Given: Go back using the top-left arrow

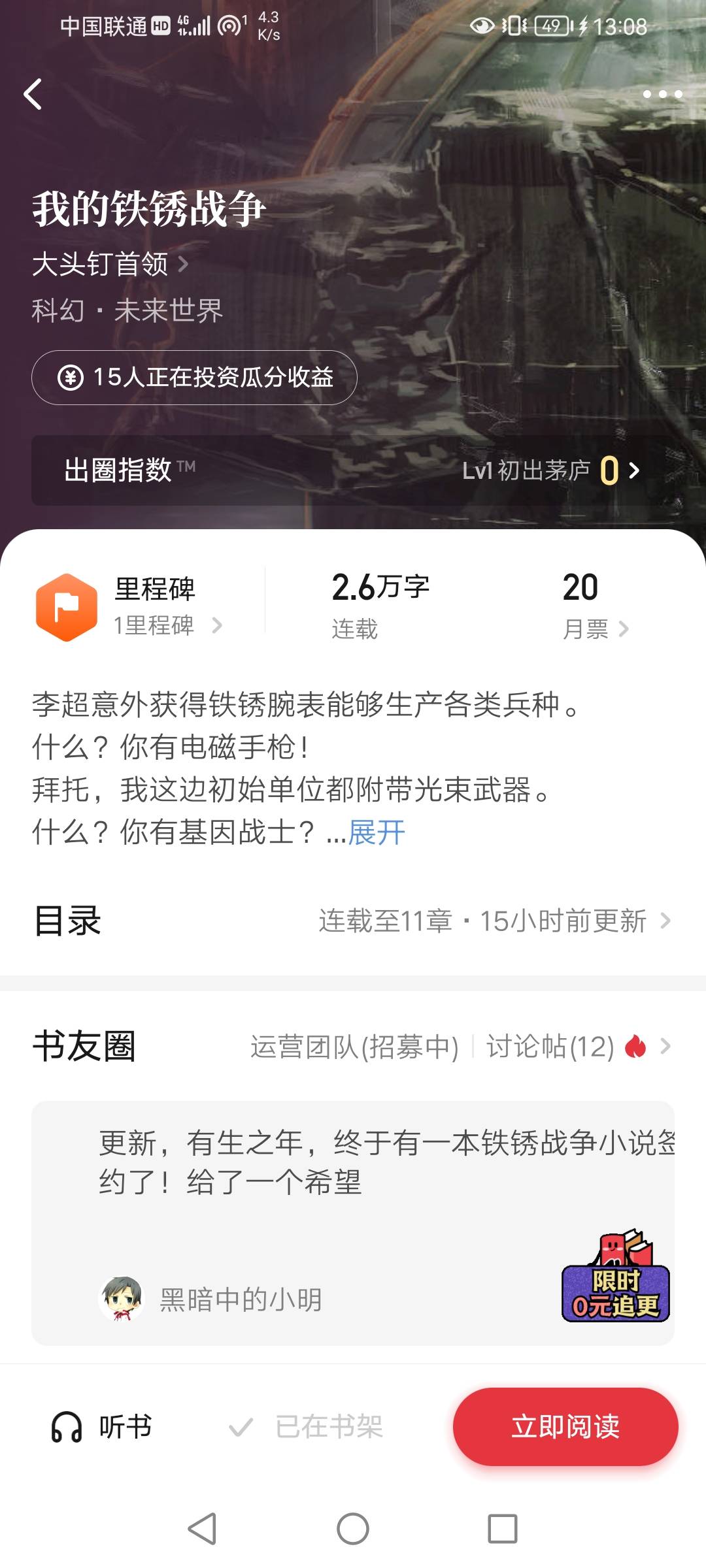Looking at the screenshot, I should pyautogui.click(x=33, y=94).
